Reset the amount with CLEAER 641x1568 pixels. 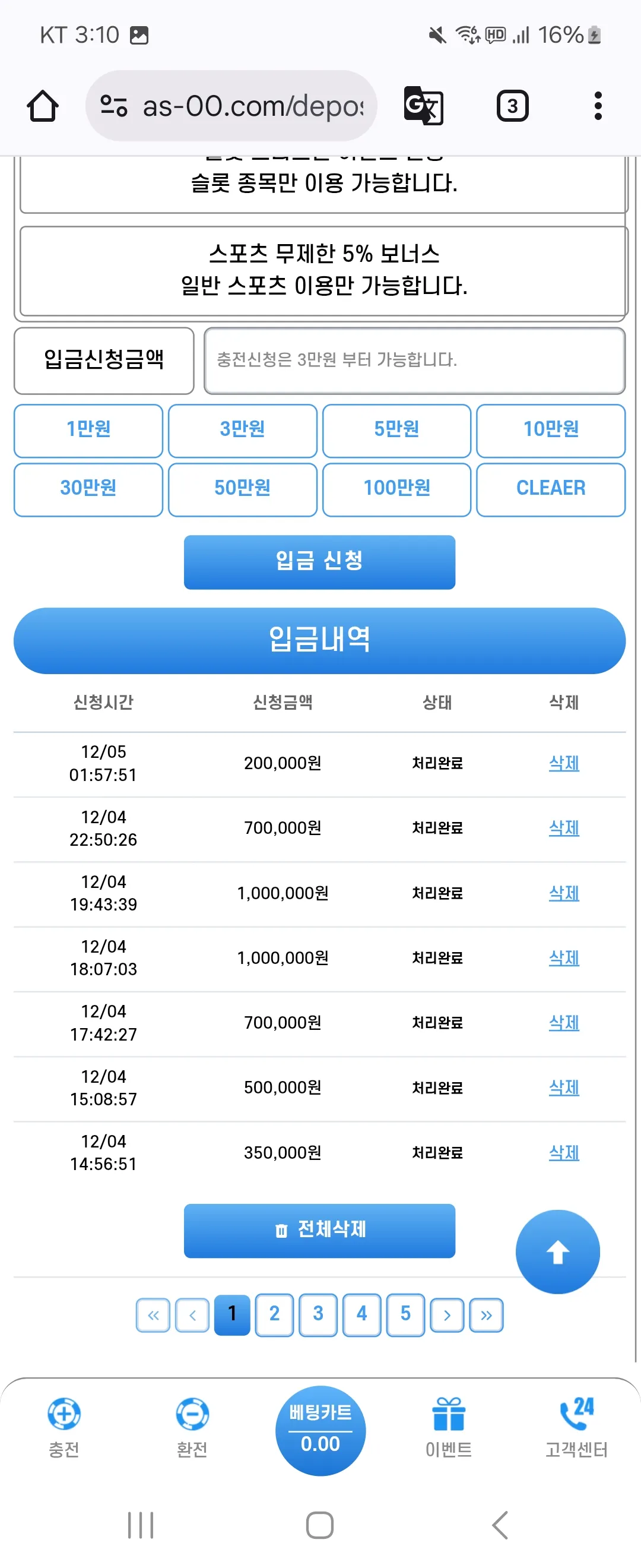[x=550, y=489]
